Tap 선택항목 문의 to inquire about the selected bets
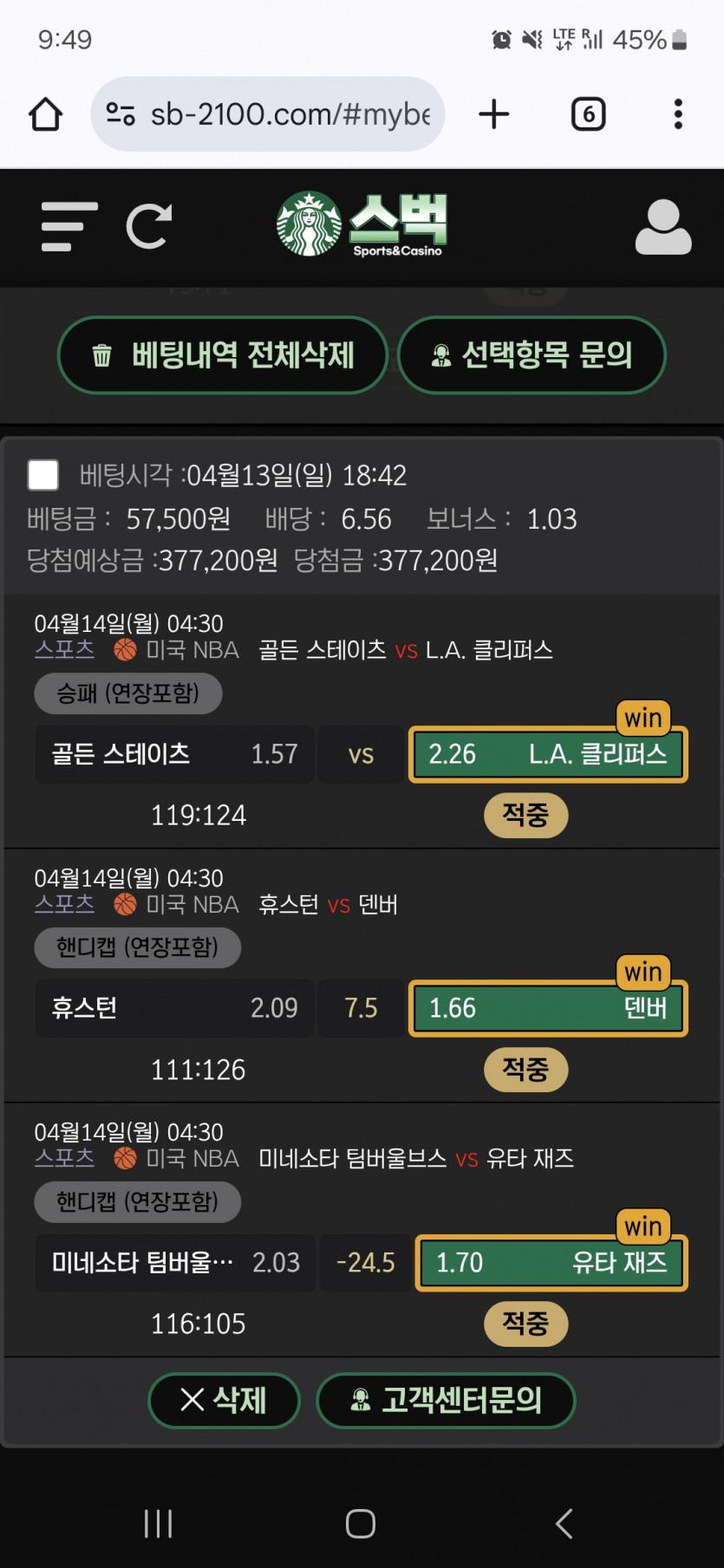724x1568 pixels. (532, 355)
